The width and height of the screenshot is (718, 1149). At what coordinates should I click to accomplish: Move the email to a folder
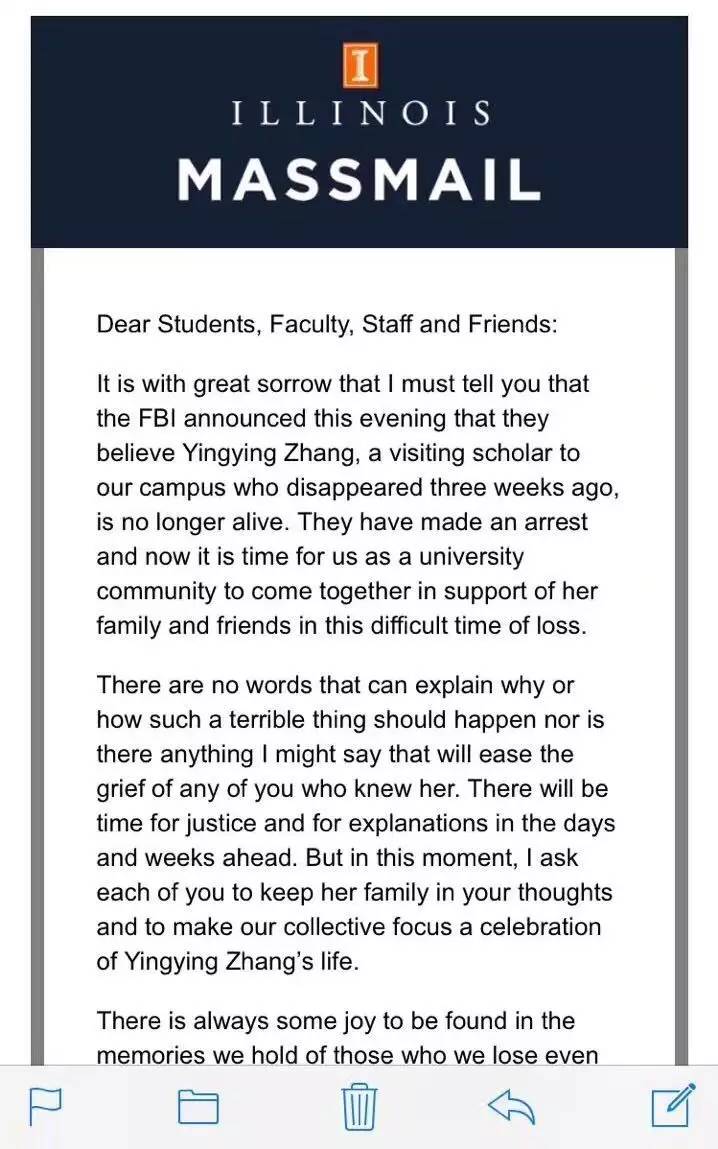click(198, 1107)
